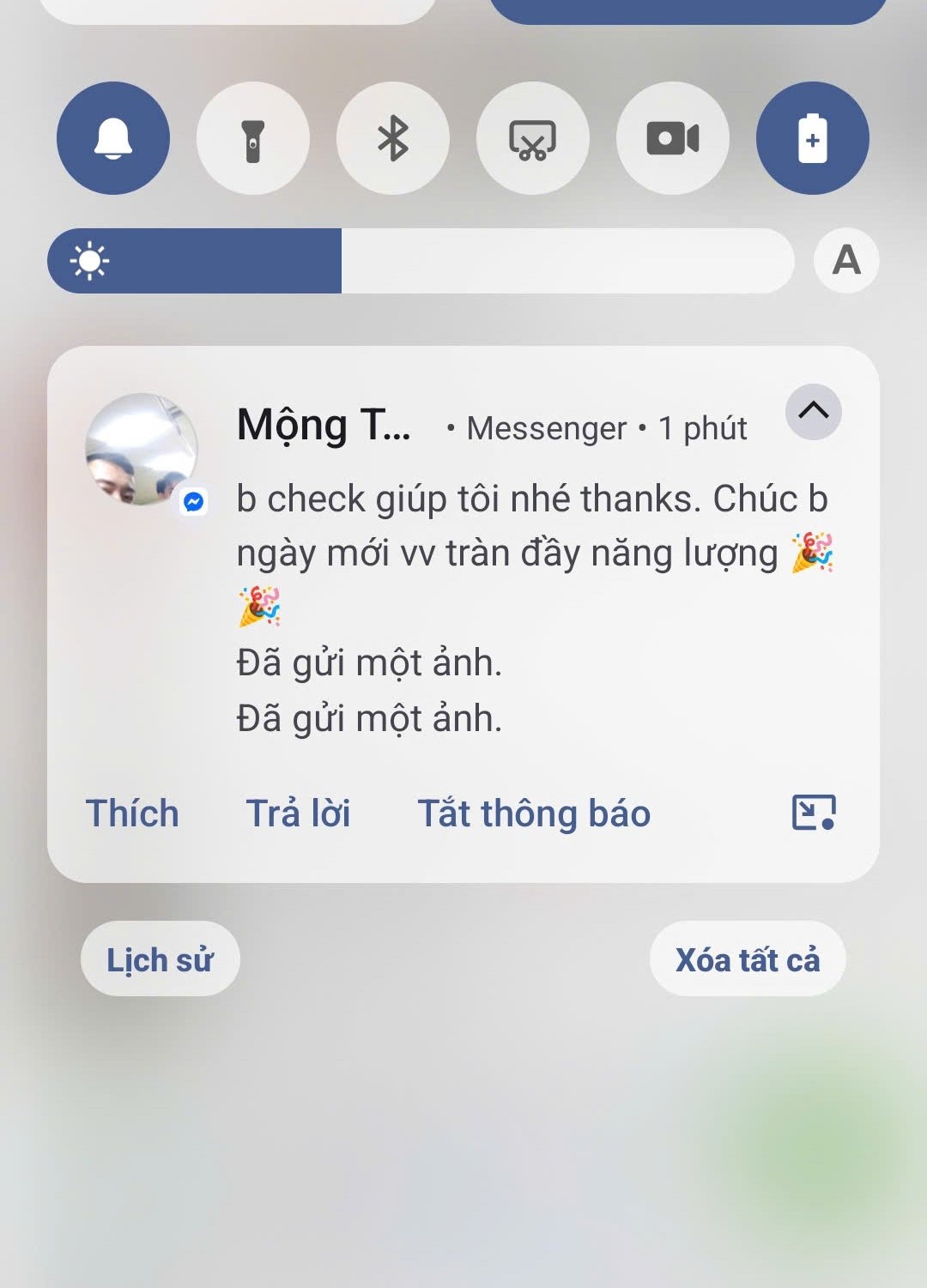927x1288 pixels.
Task: Clear all notifications with Xóa tất cả
Action: coord(748,959)
